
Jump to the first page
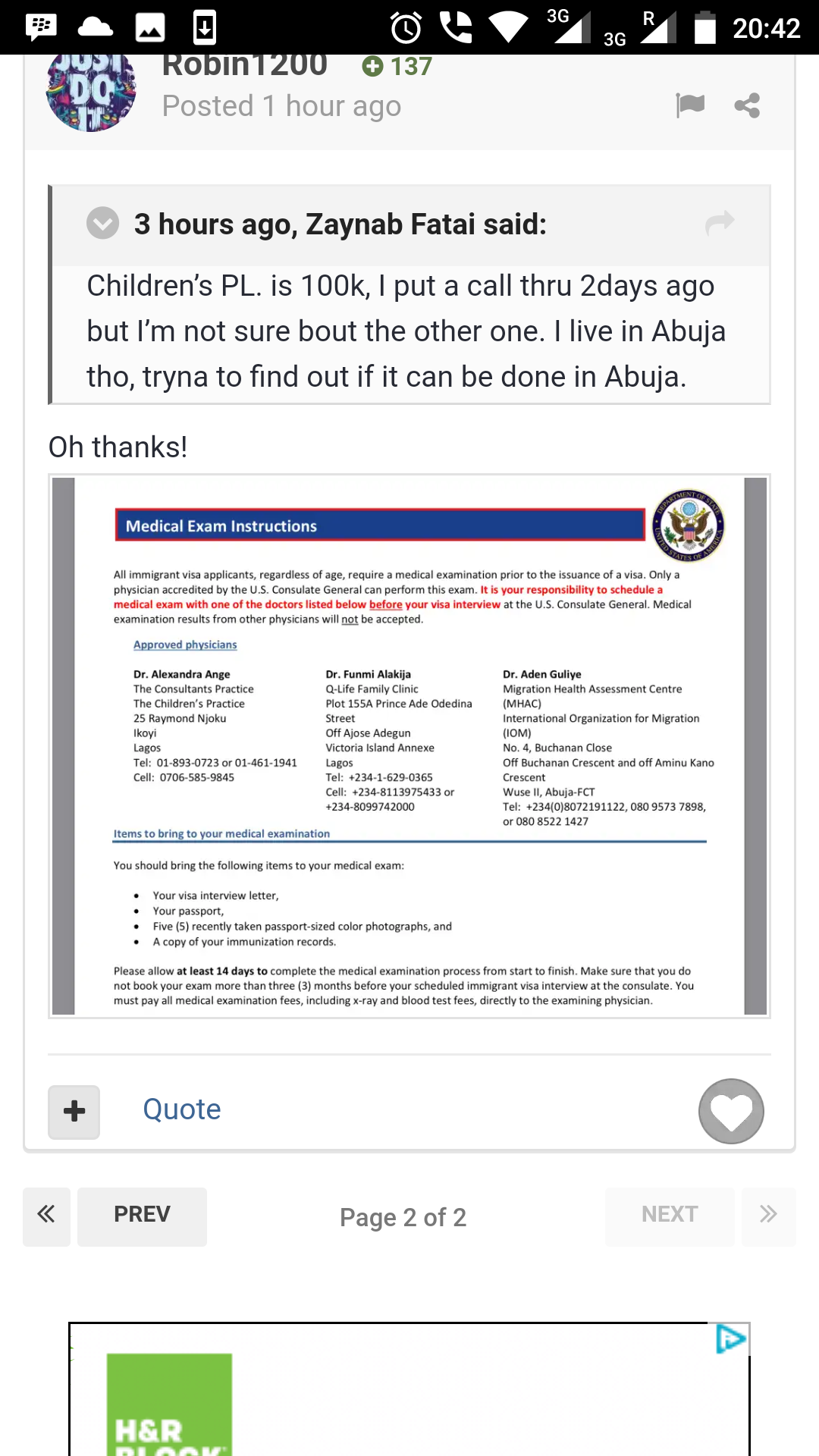point(46,1216)
